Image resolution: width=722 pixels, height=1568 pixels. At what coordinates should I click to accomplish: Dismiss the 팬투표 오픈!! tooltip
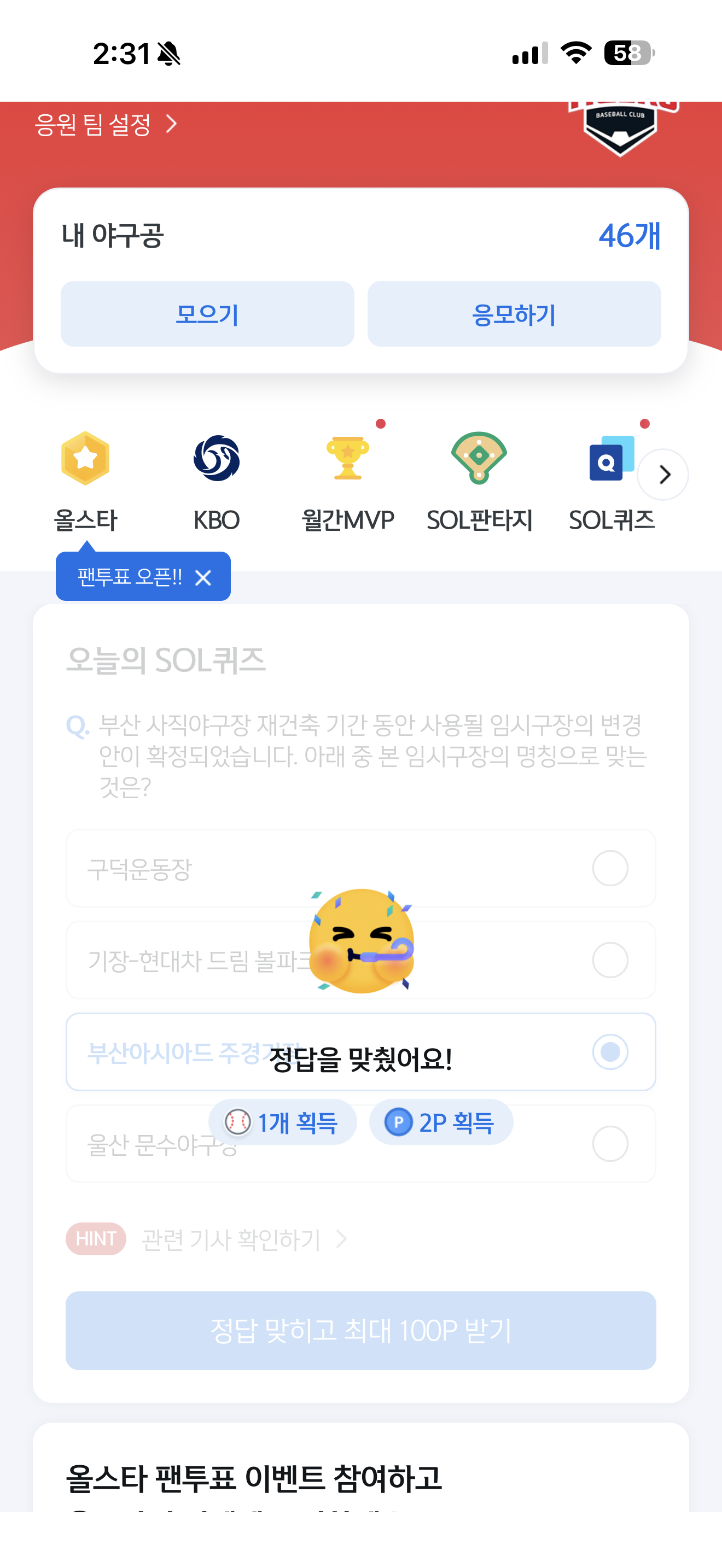point(203,578)
